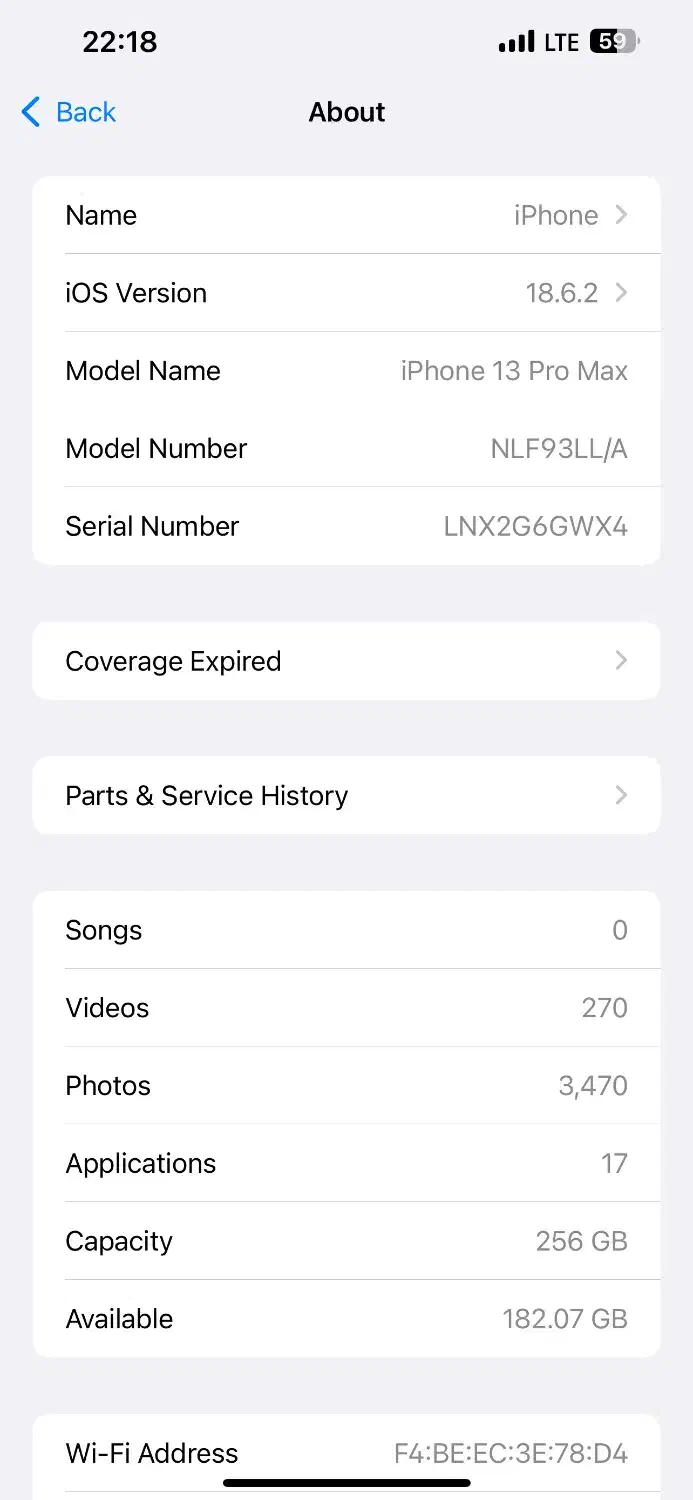Tap the Model Number row to toggle its format
Image resolution: width=693 pixels, height=1500 pixels.
pos(346,449)
